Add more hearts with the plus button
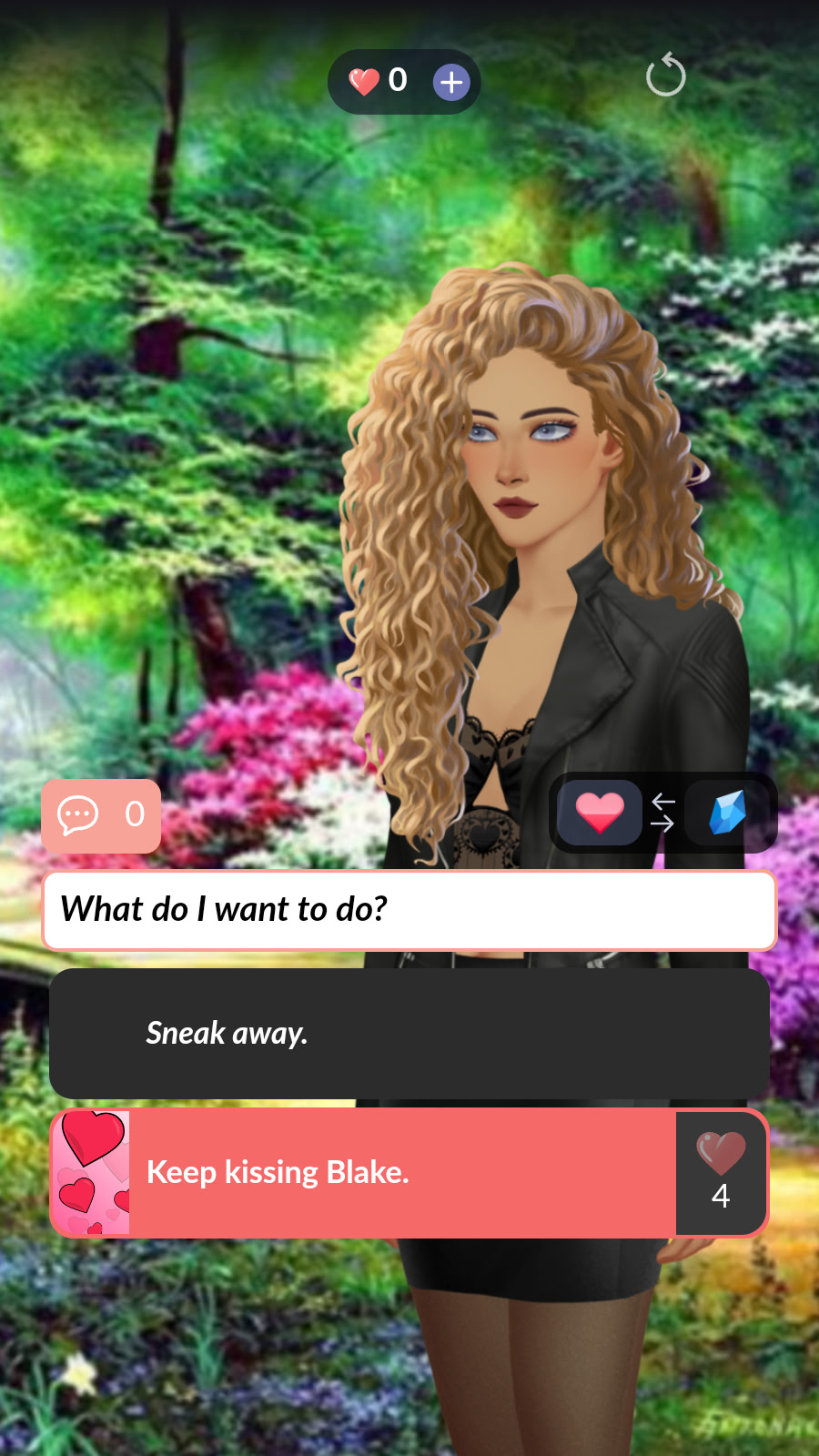This screenshot has height=1456, width=819. 450,83
